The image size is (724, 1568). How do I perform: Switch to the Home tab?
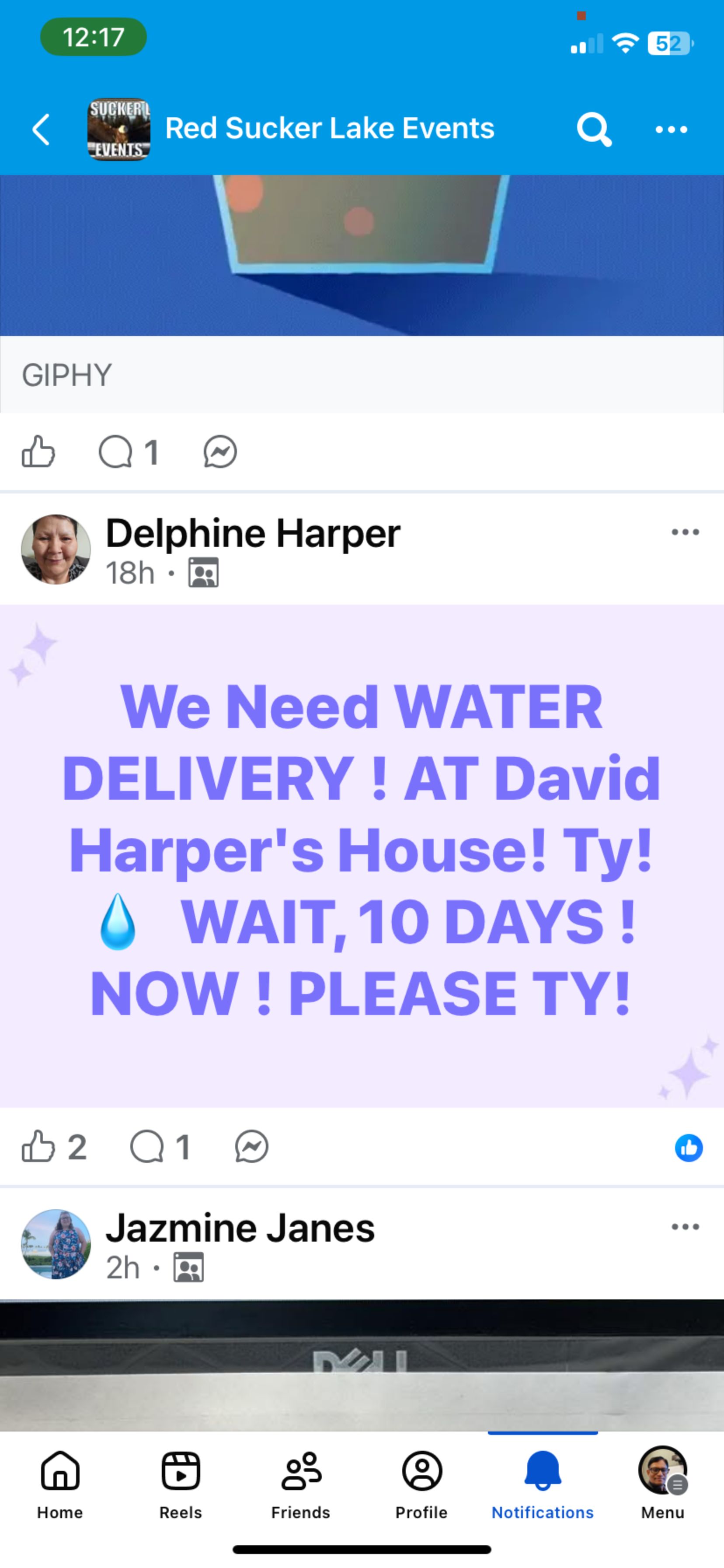60,1484
